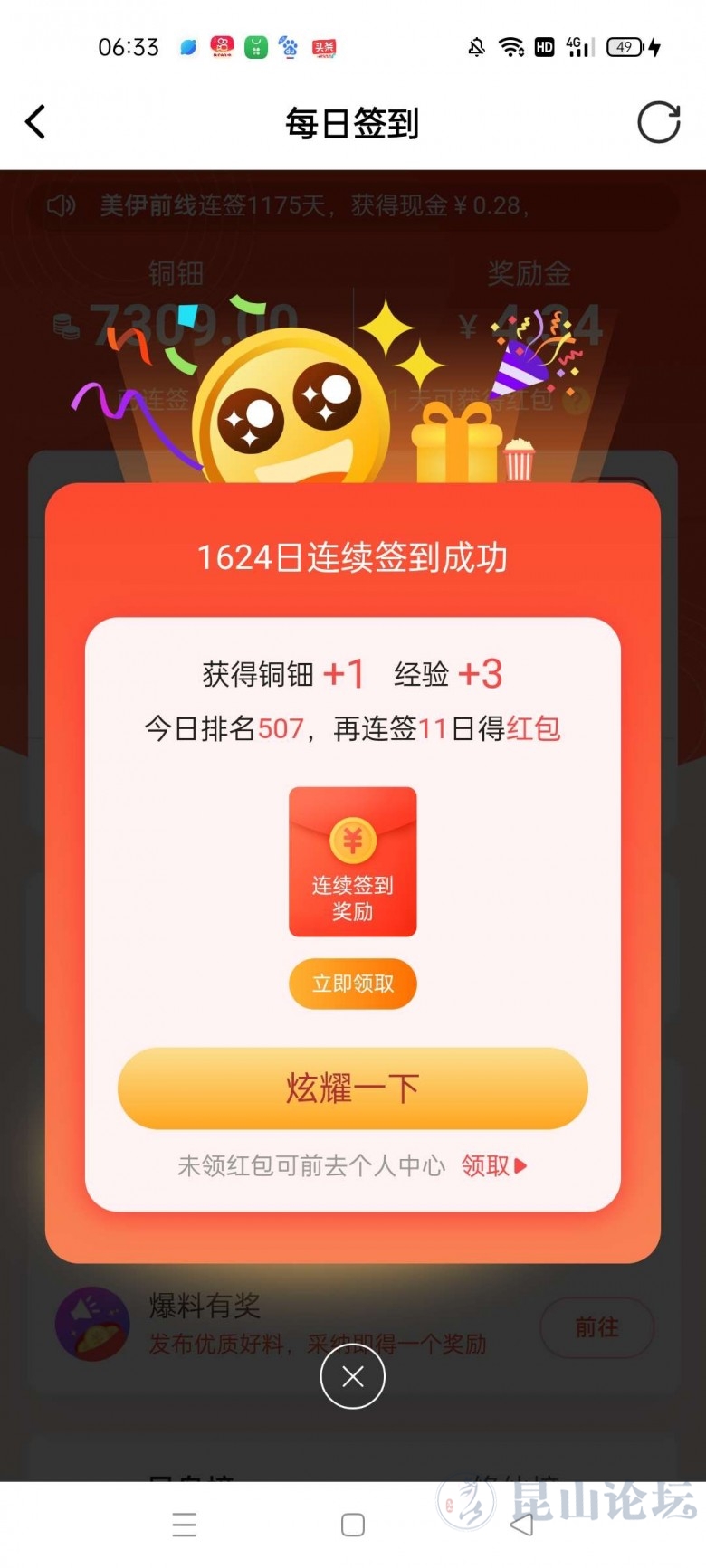Image resolution: width=706 pixels, height=1568 pixels.
Task: Open the system recent apps menu
Action: click(185, 1525)
